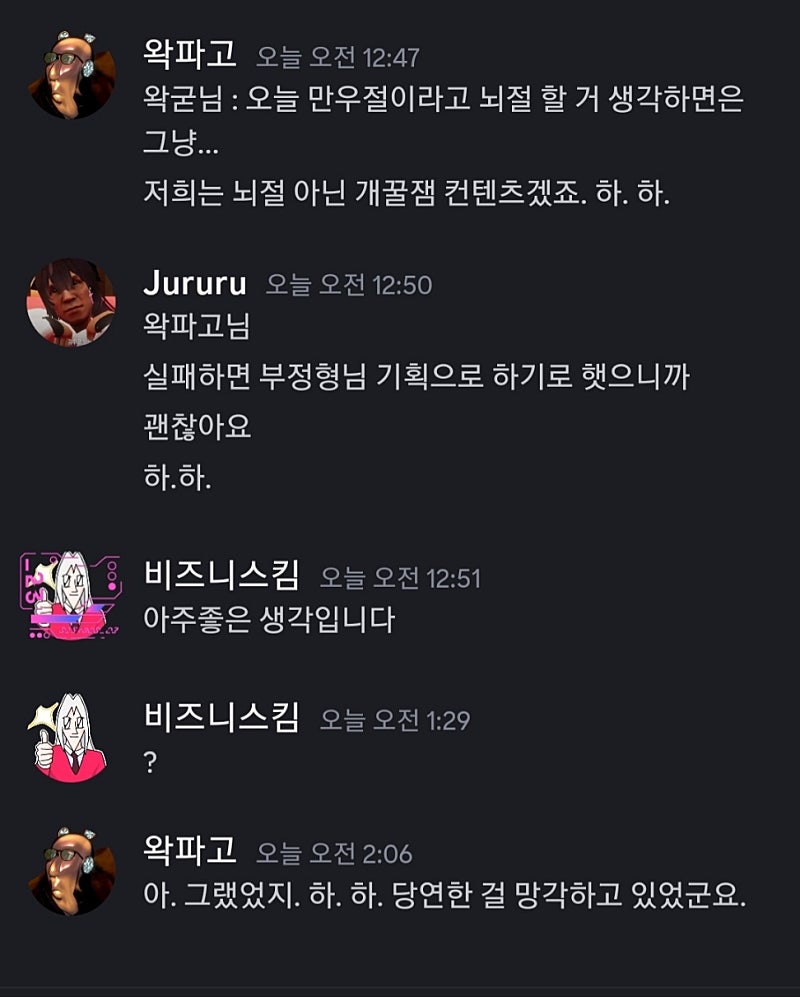The image size is (800, 997).
Task: Tap the 왁파고 username at 오전 12:47
Action: coord(190,55)
